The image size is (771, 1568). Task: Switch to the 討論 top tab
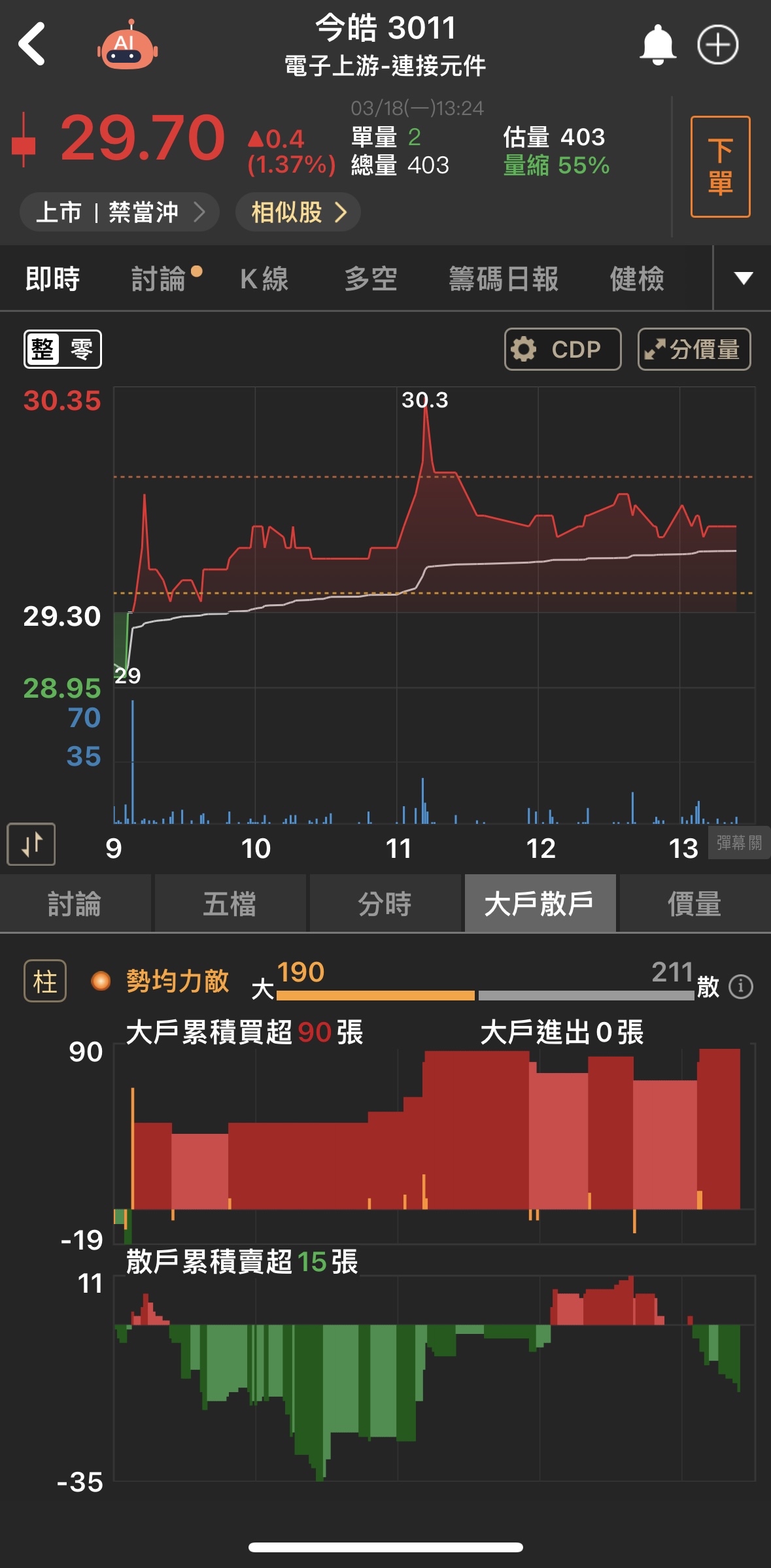[159, 279]
